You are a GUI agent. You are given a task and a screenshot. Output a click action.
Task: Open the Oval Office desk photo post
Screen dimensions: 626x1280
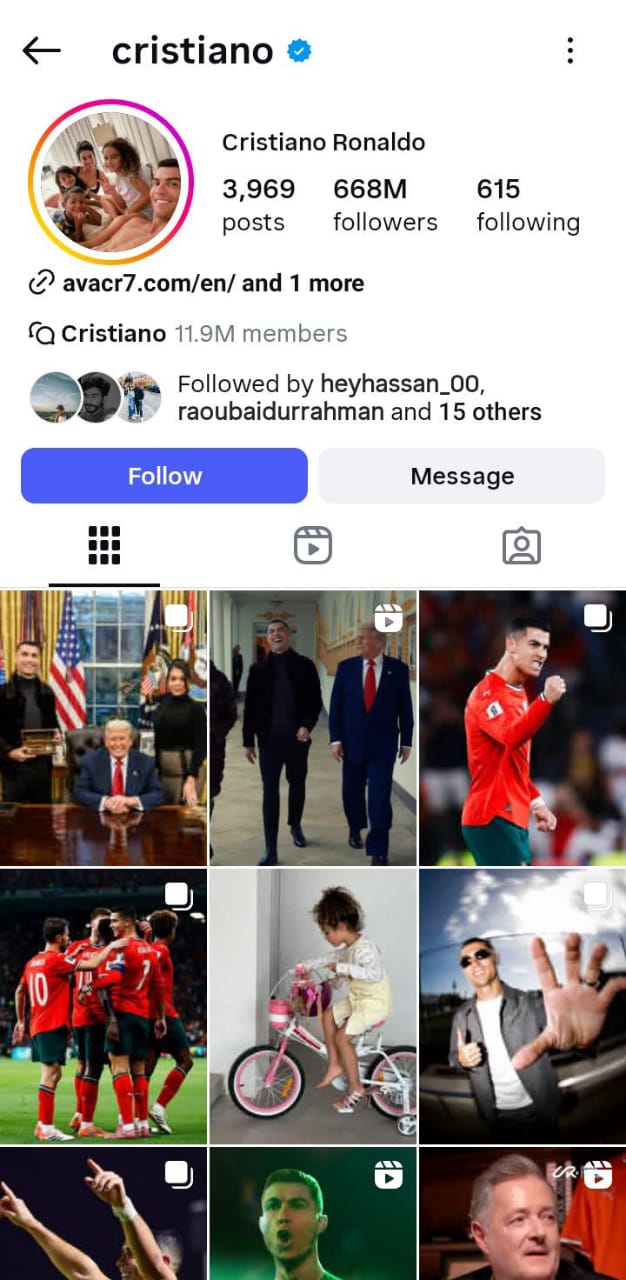[103, 728]
